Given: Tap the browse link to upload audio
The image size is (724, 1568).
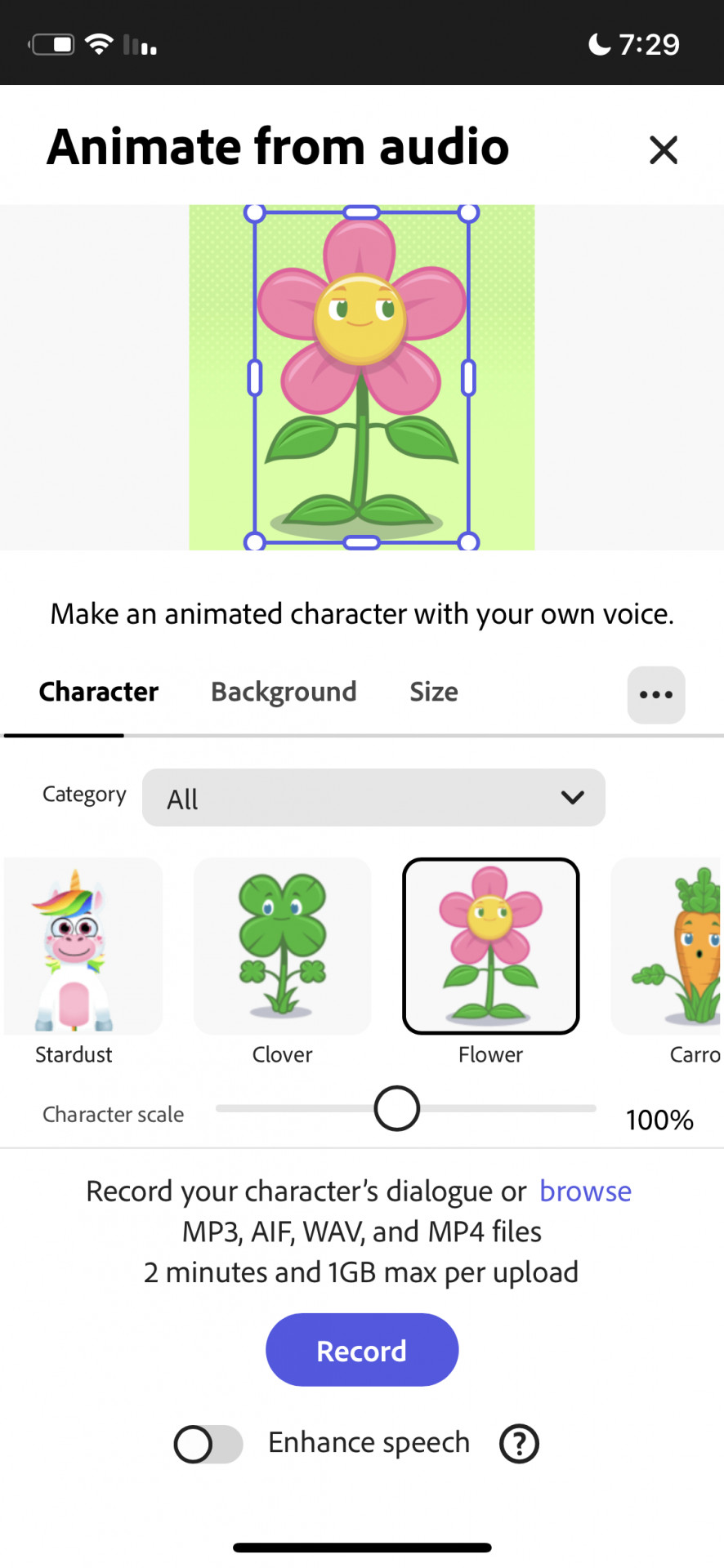Looking at the screenshot, I should 585,1192.
